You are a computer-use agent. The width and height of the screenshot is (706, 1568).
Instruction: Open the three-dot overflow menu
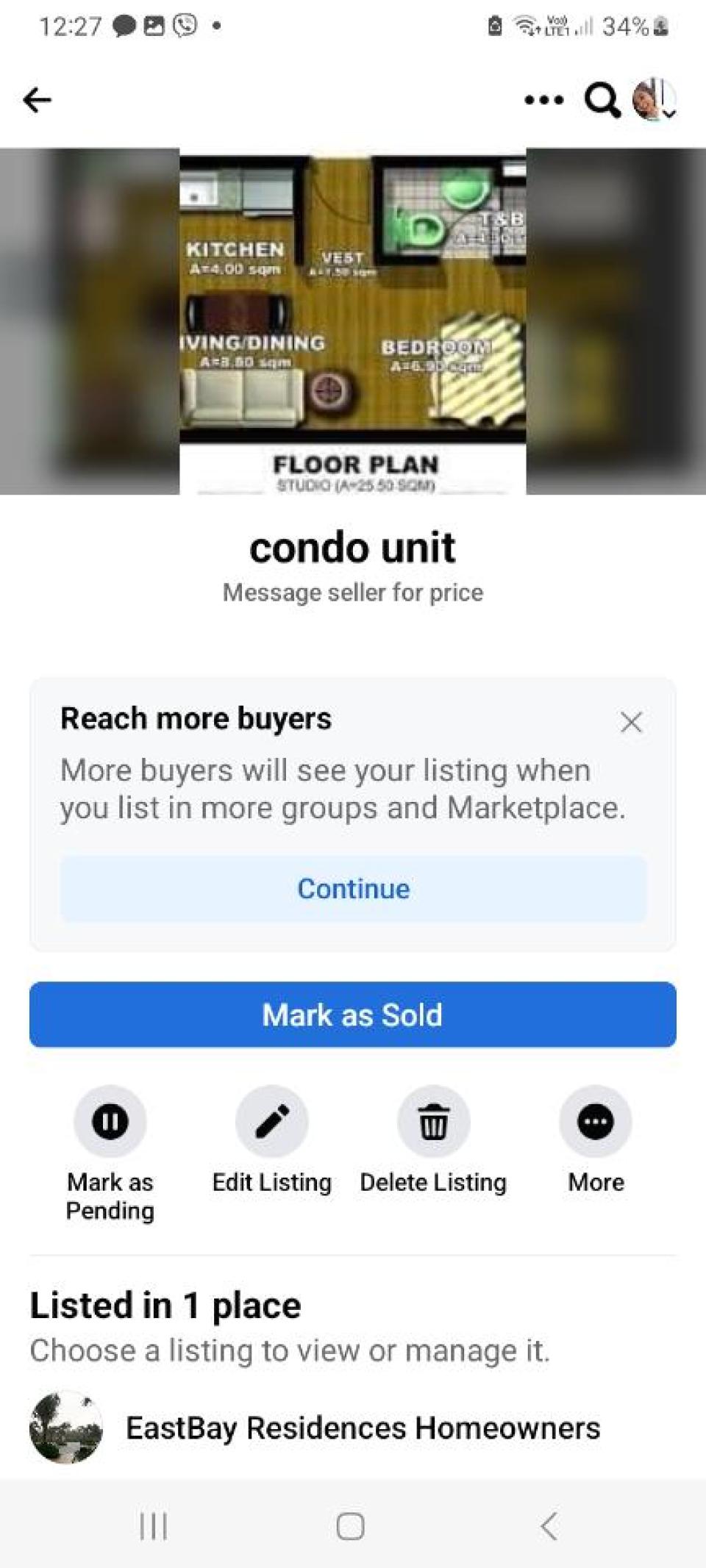pyautogui.click(x=544, y=100)
